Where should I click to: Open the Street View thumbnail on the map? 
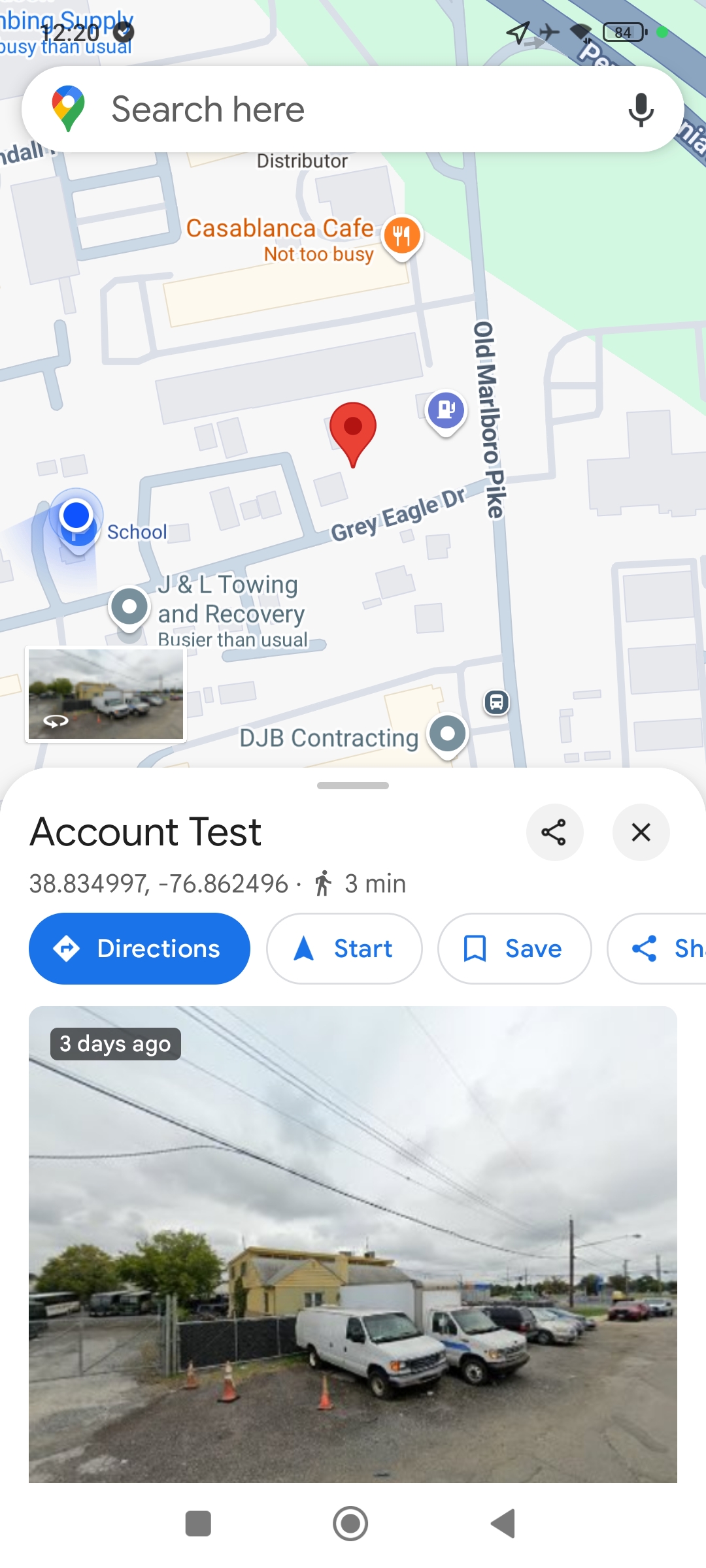pyautogui.click(x=106, y=694)
